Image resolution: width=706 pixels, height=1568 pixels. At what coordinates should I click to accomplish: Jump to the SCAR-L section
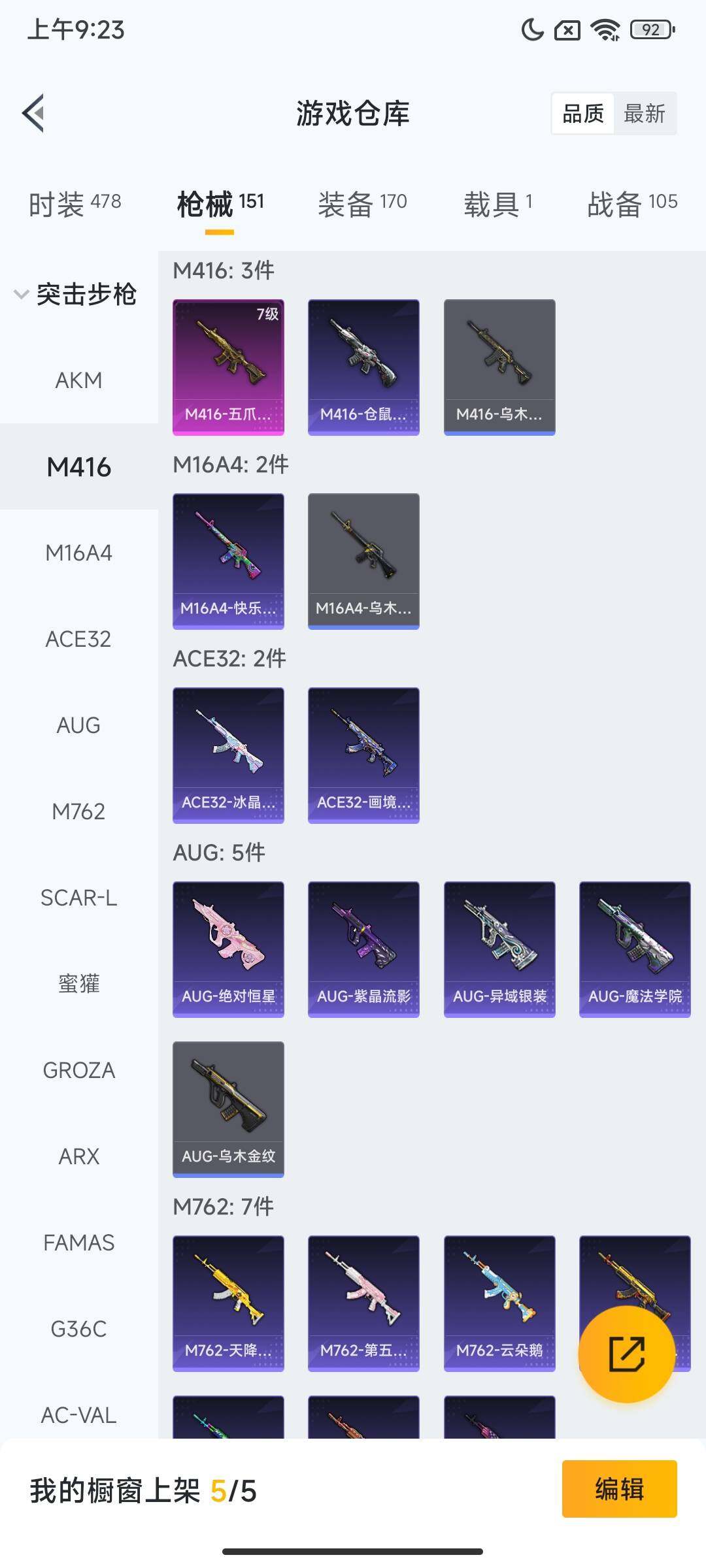(78, 898)
